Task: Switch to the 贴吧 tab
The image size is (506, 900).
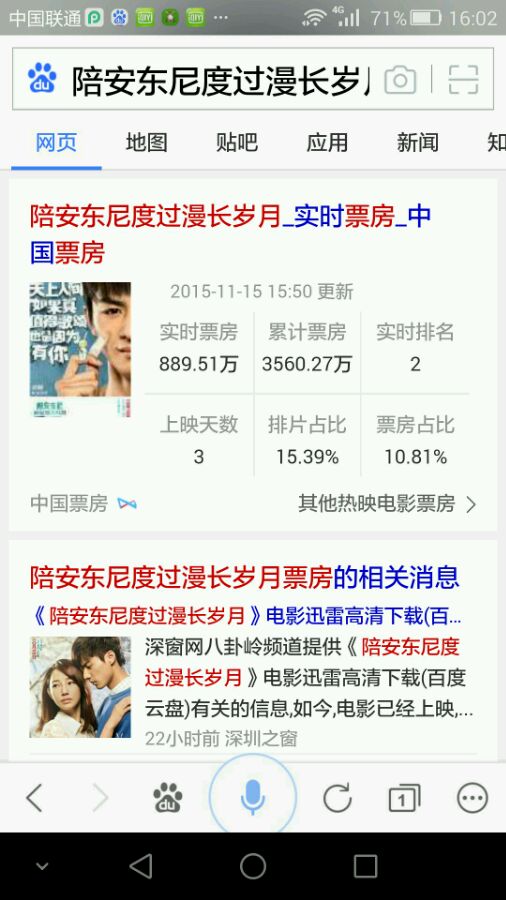Action: [x=237, y=142]
